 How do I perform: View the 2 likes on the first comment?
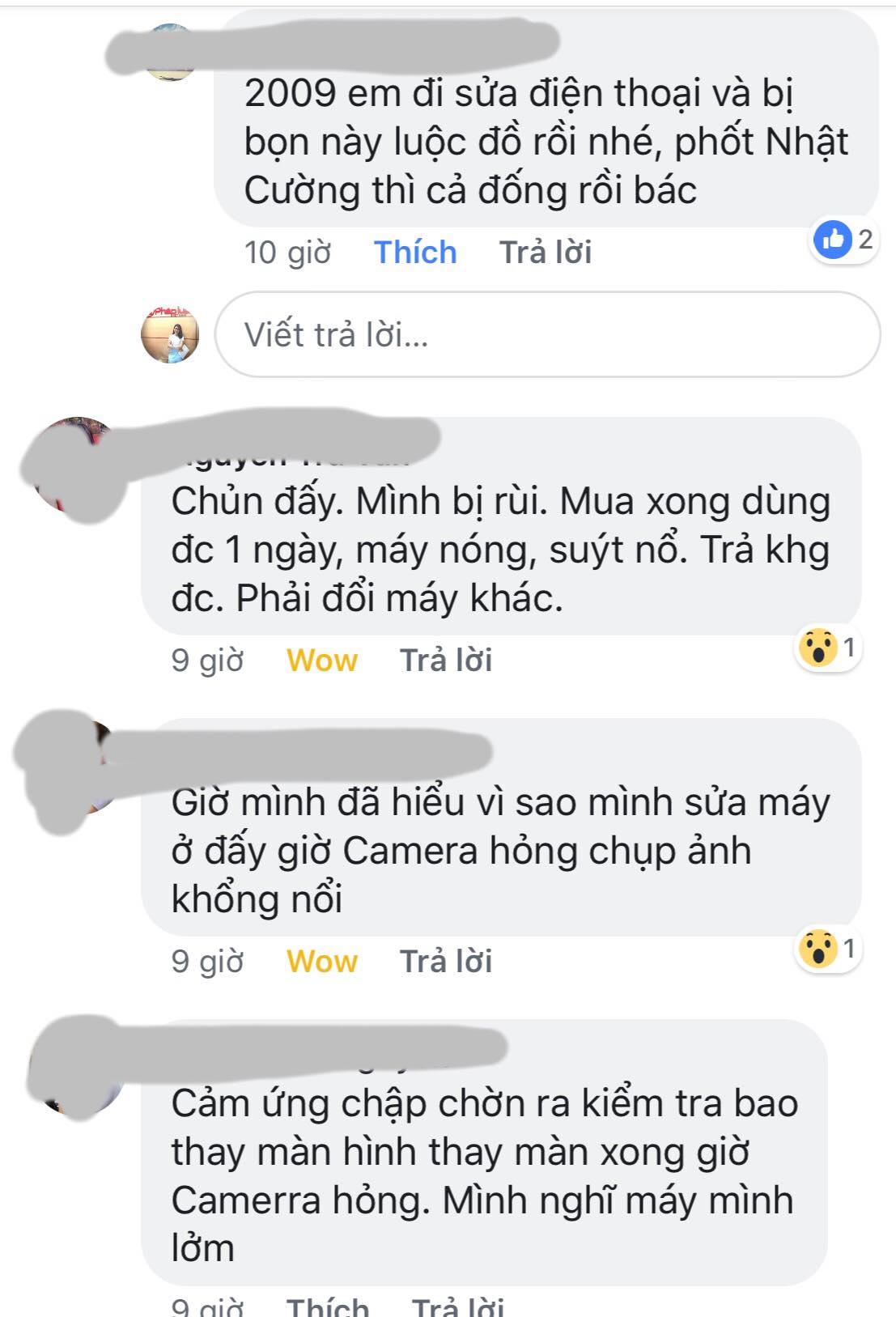coord(844,240)
